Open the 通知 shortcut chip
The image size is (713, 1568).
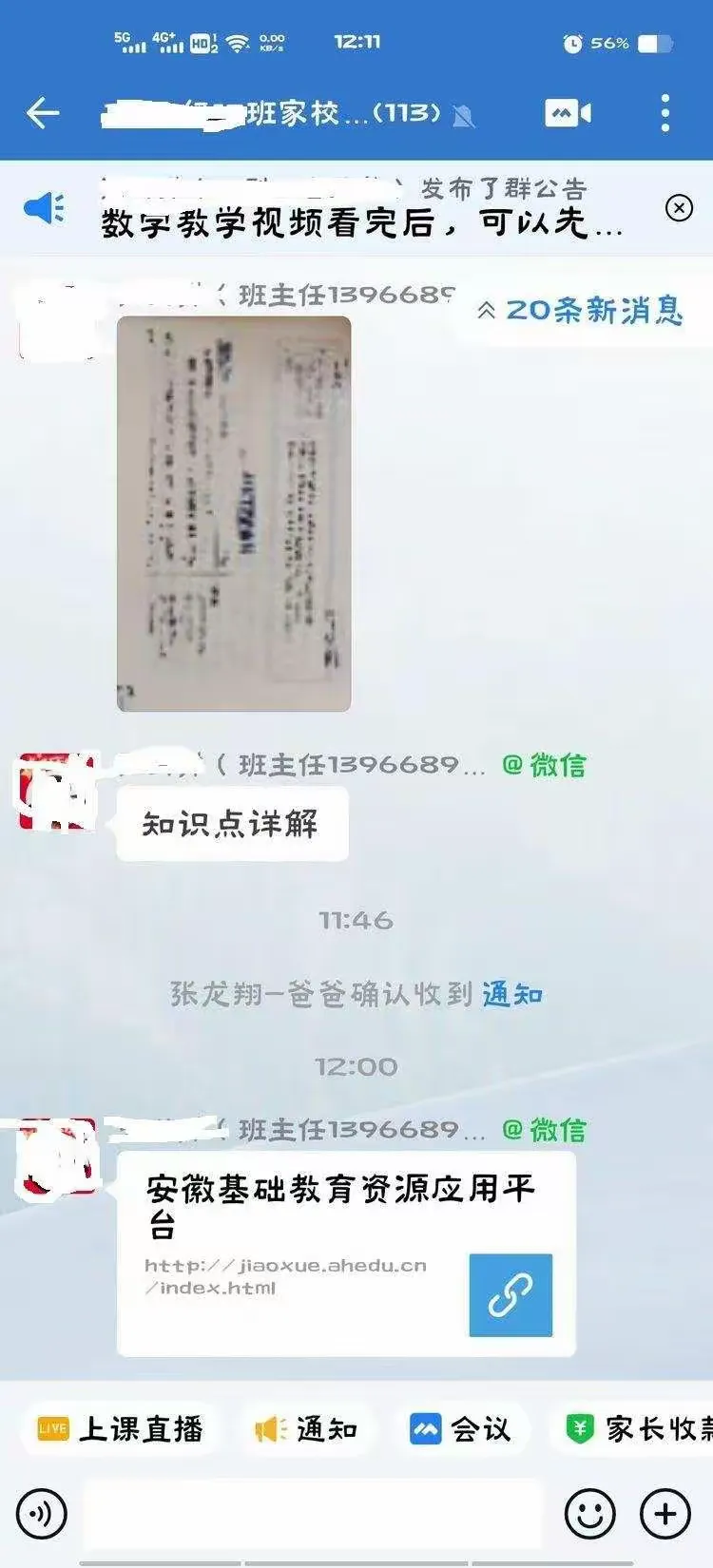[x=306, y=1428]
